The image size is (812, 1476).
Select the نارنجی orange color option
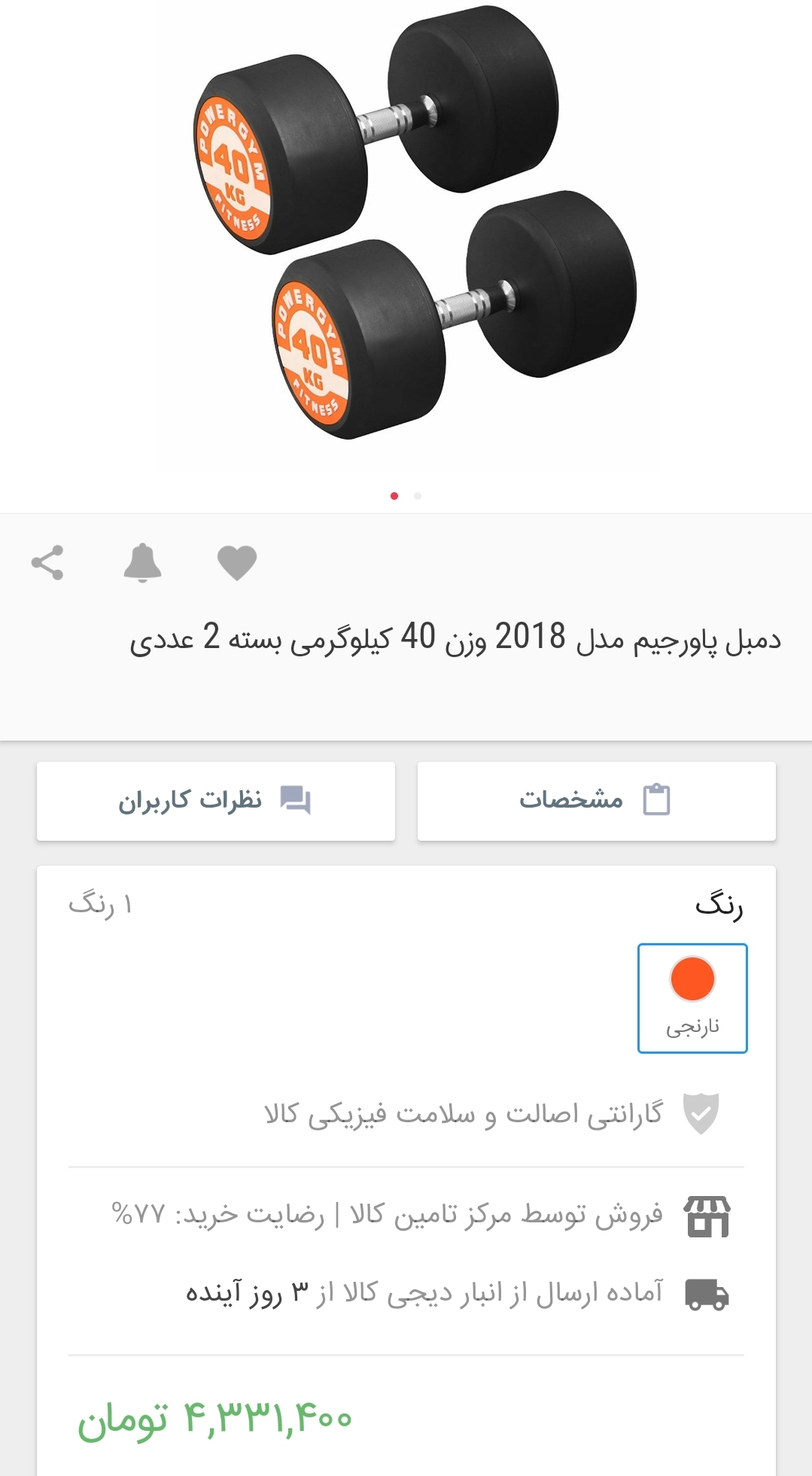(692, 998)
